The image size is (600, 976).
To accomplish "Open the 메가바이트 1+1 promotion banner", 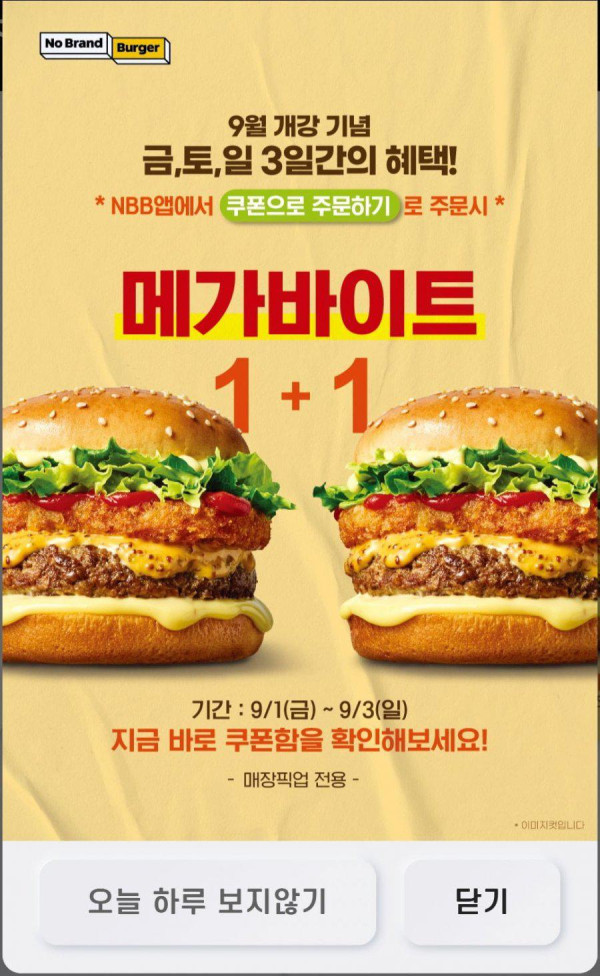I will [x=300, y=450].
